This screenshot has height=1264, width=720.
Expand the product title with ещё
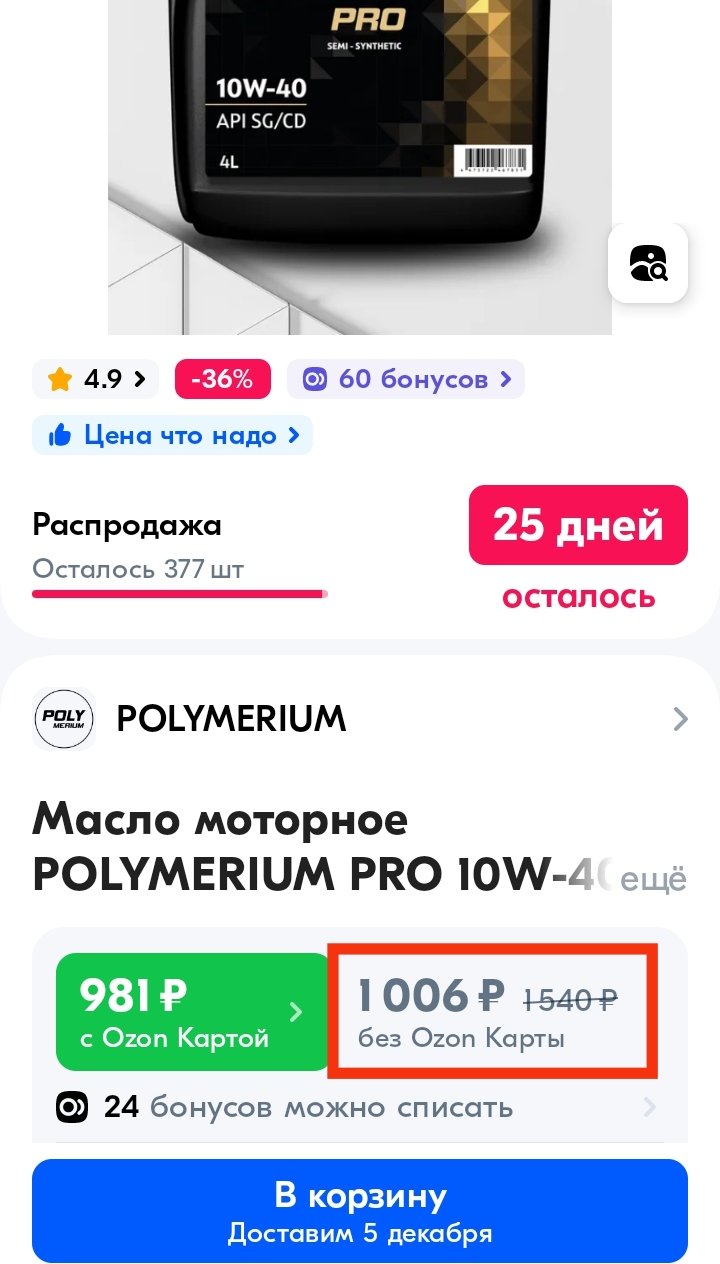tap(654, 879)
